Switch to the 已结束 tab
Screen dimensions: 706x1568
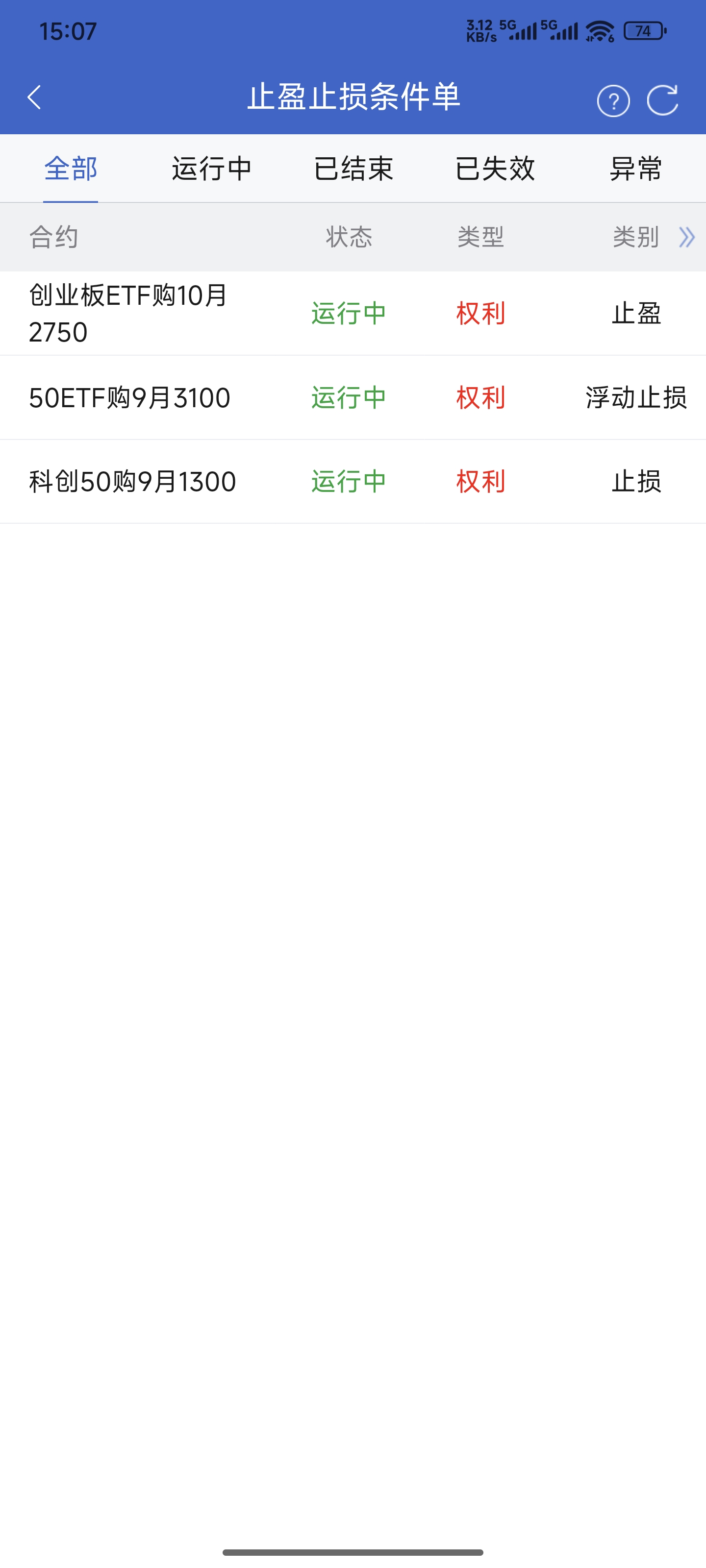point(353,169)
